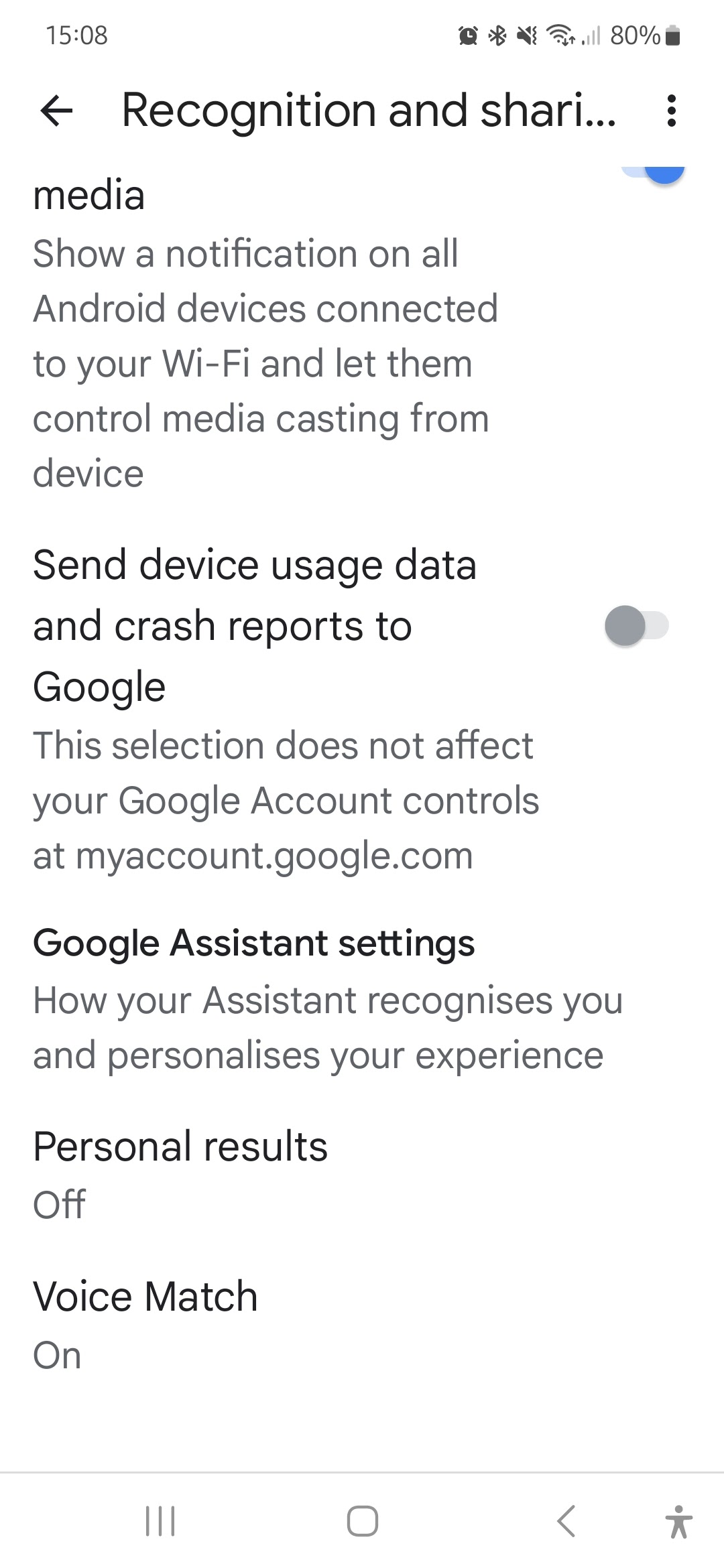
Task: Tap the home button
Action: point(362,1520)
